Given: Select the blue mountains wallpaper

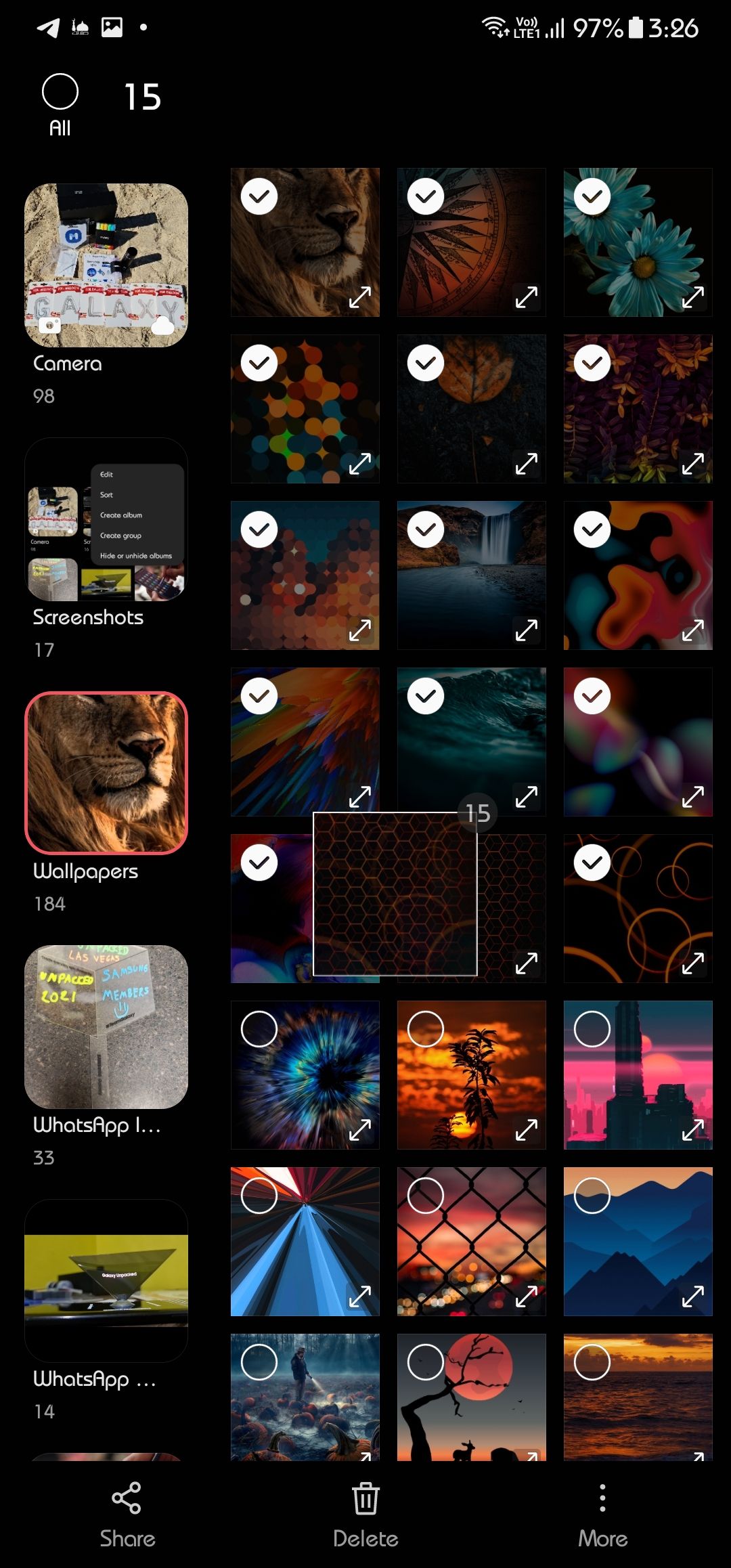Looking at the screenshot, I should [592, 1196].
